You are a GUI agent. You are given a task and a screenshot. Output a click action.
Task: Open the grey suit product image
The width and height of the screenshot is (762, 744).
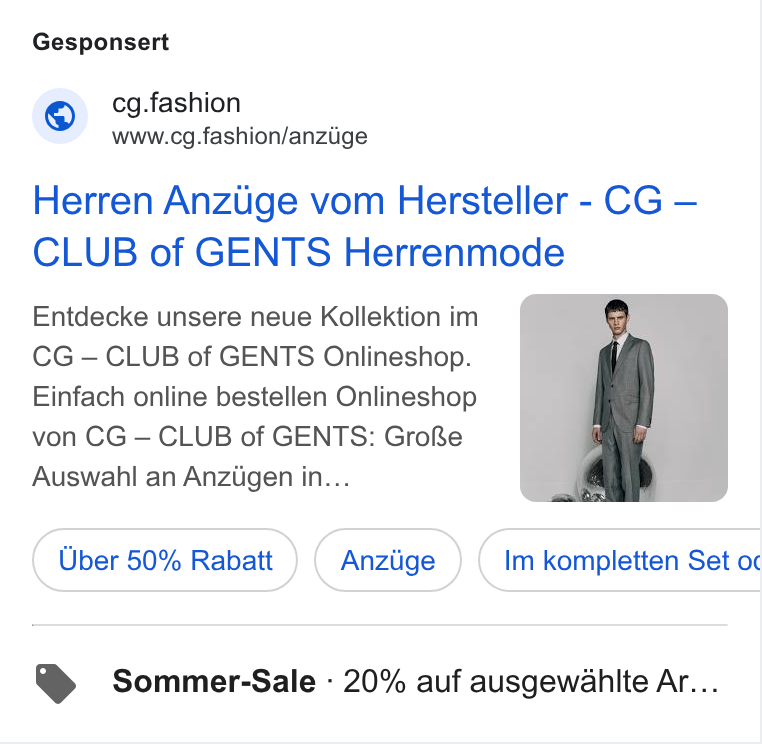pos(623,398)
